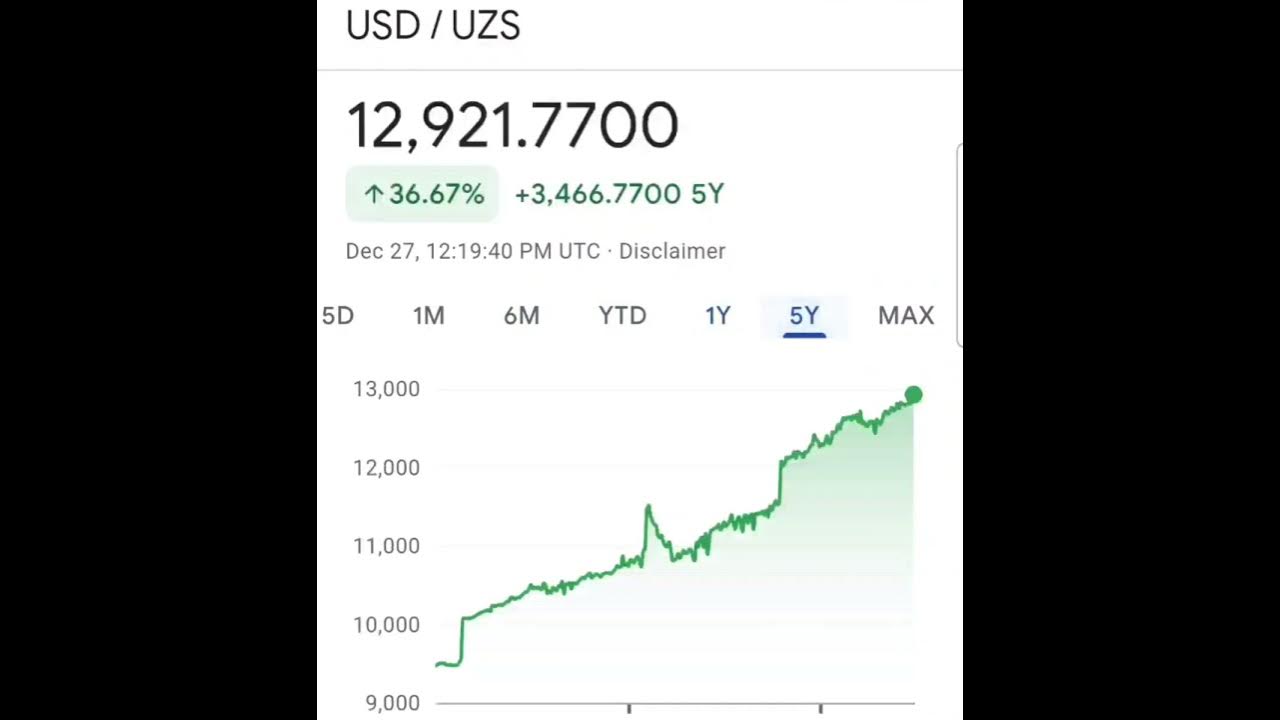
Task: Switch to the YTD range
Action: pyautogui.click(x=622, y=316)
